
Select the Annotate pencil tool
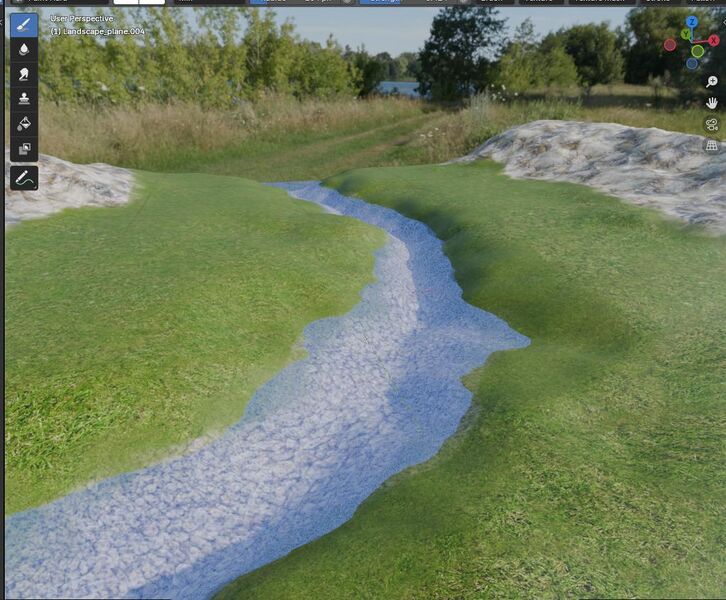click(24, 178)
